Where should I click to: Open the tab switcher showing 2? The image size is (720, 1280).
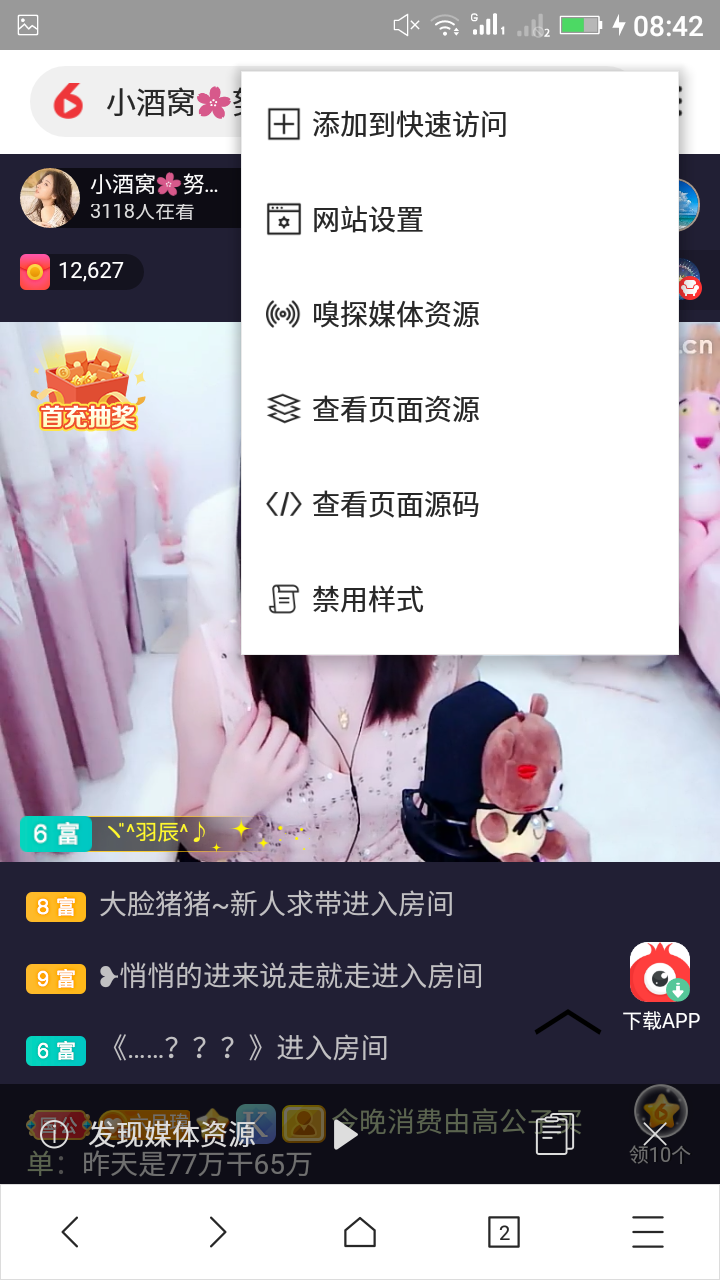tap(504, 1232)
